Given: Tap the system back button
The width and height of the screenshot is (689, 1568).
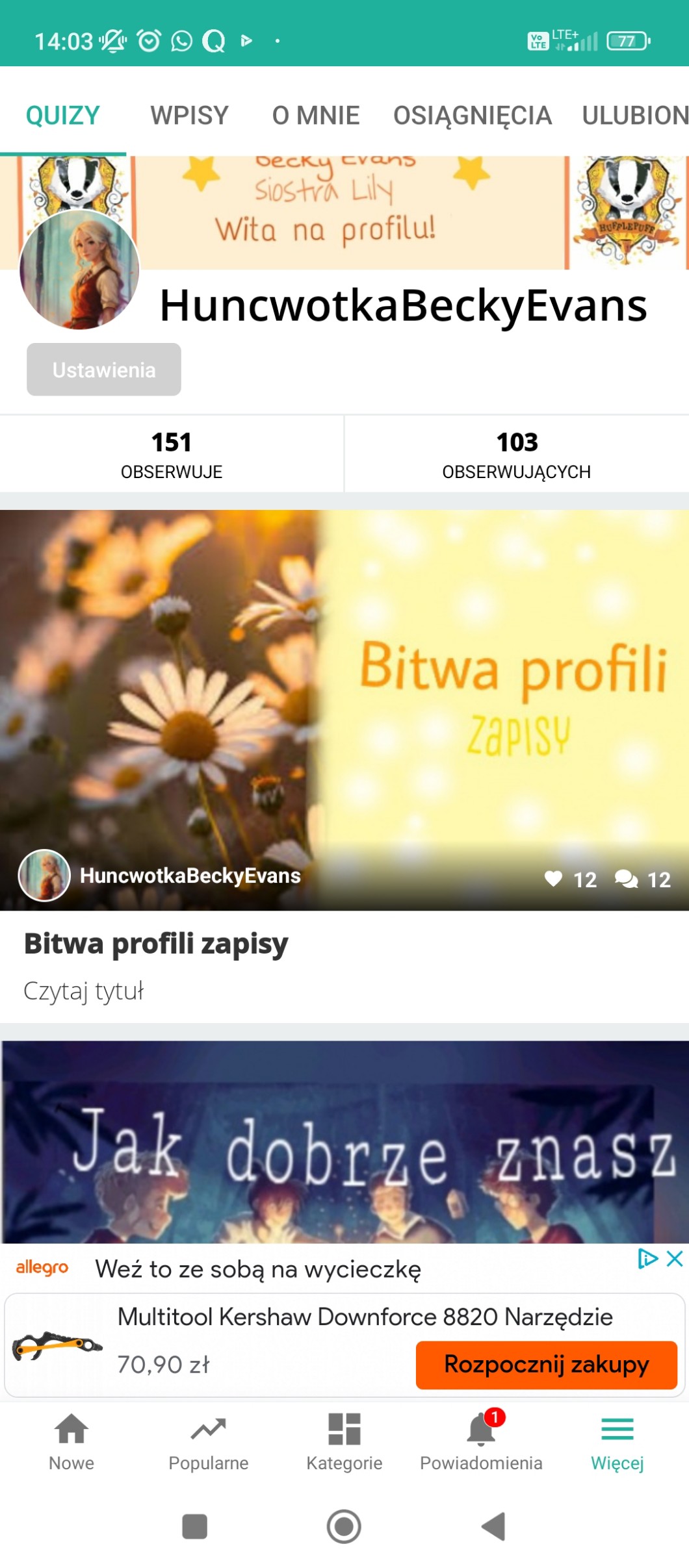Looking at the screenshot, I should point(494,1526).
